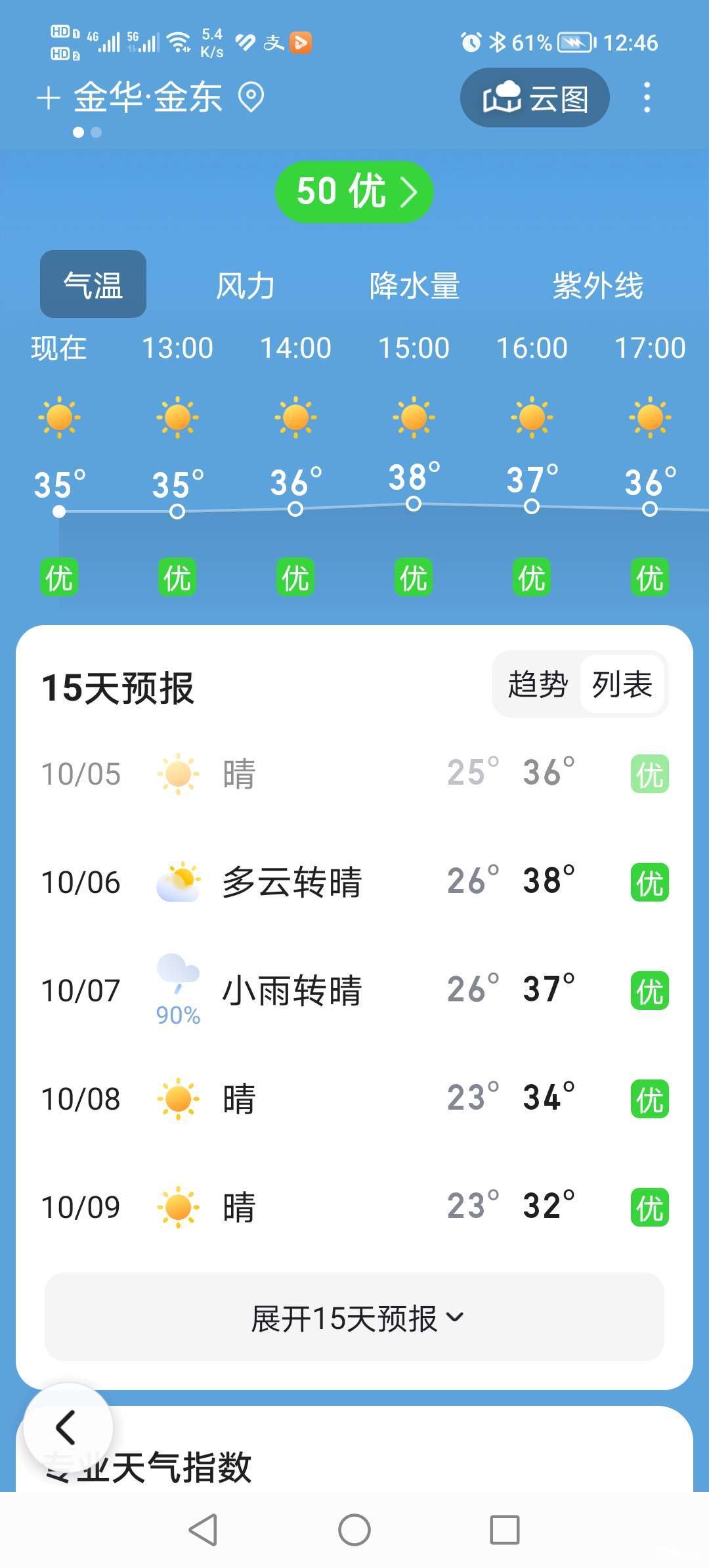709x1568 pixels.
Task: Open the 10/07 小雨转晴 forecast row
Action: point(354,990)
